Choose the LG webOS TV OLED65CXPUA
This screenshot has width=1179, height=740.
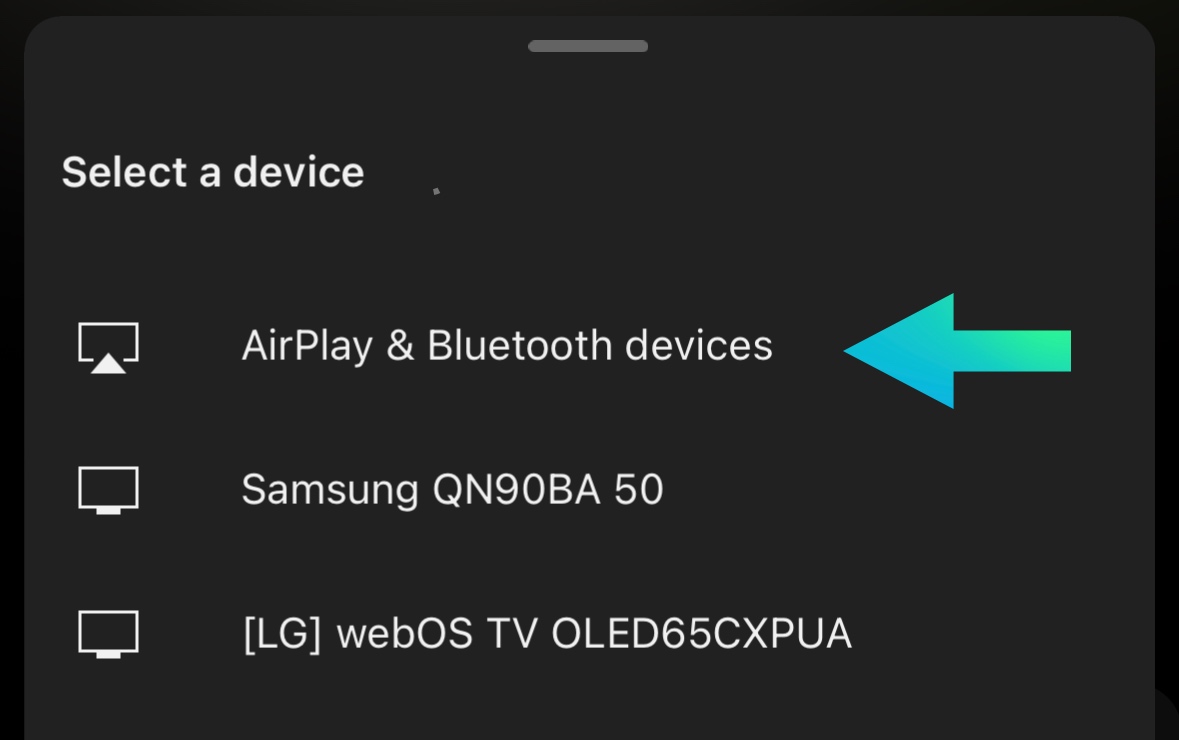[x=546, y=634]
